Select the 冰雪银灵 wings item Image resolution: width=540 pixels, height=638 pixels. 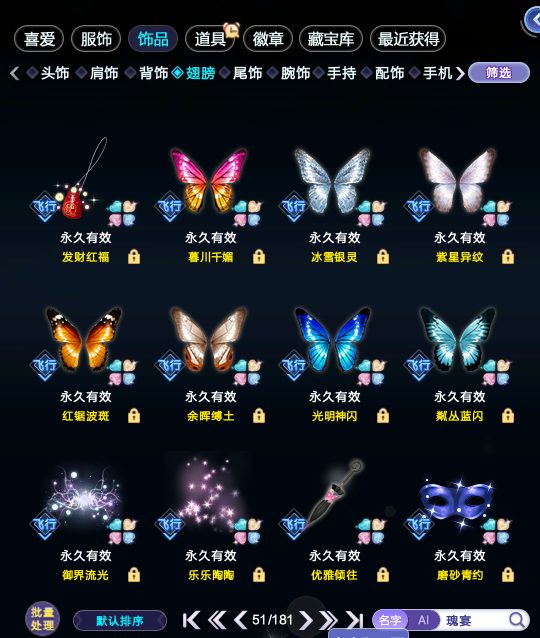pyautogui.click(x=334, y=181)
